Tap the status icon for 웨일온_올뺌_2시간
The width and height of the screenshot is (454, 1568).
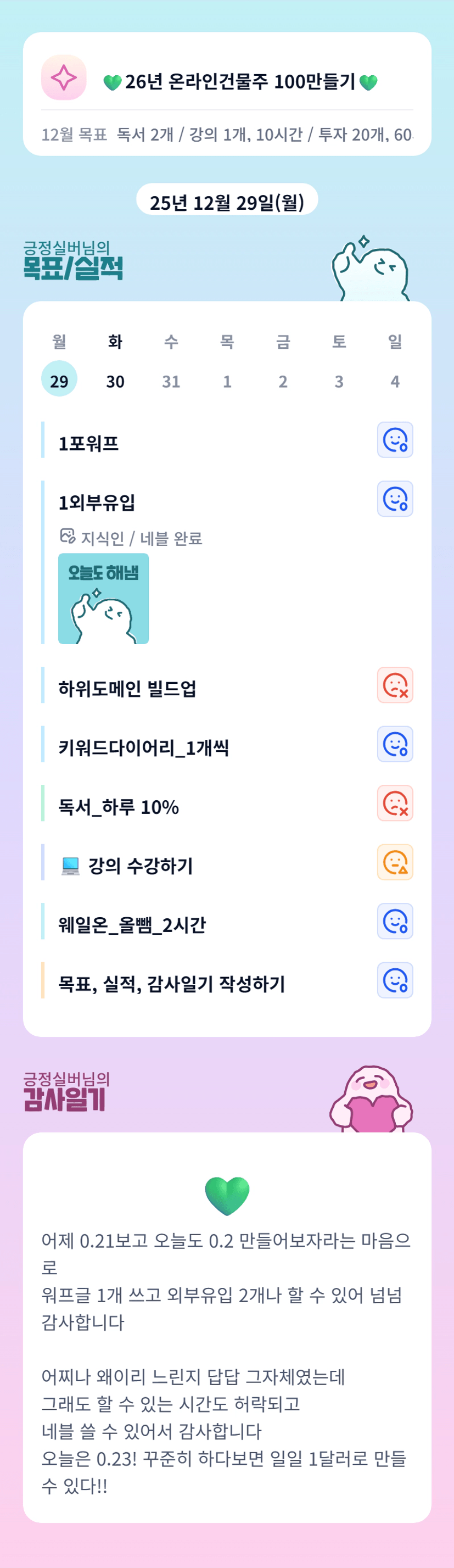[x=395, y=921]
